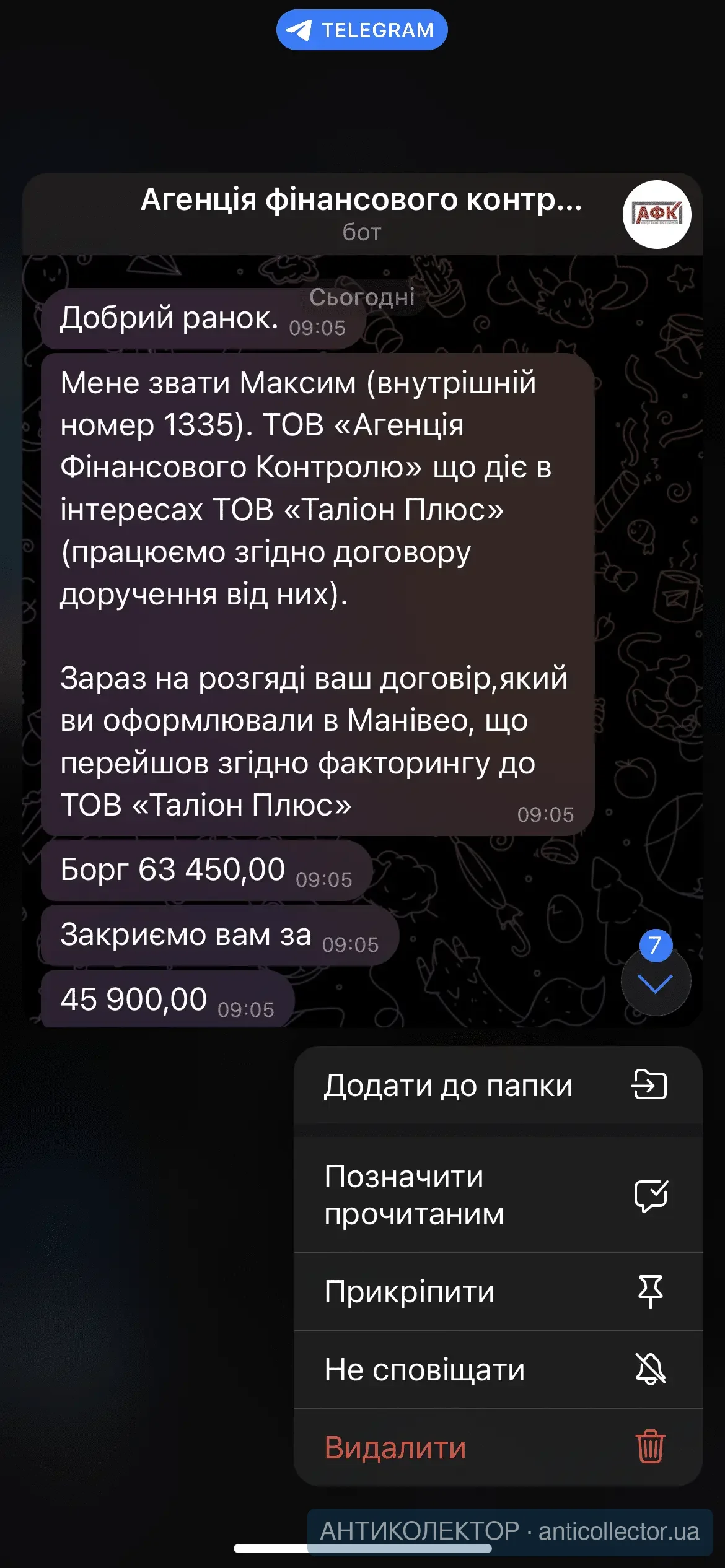Choose Позначити прочитаним
This screenshot has height=1568, width=725.
click(x=497, y=1195)
